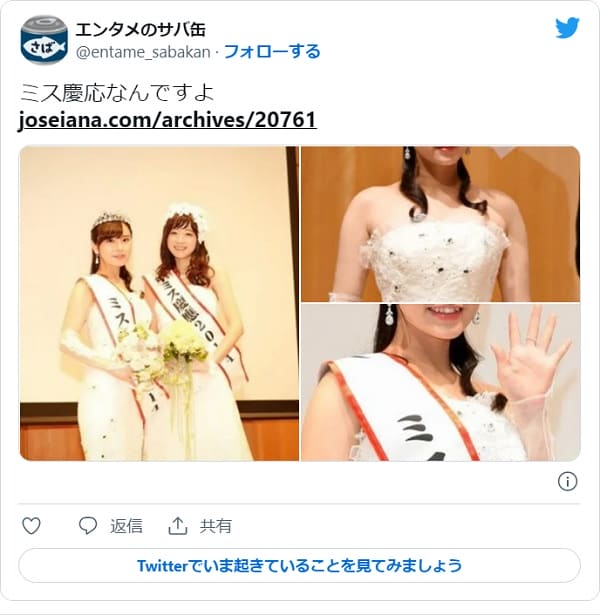Viewport: 600px width, 615px height.
Task: Tap Twitterでいま起きていることを見てみましょう button
Action: coord(299,565)
